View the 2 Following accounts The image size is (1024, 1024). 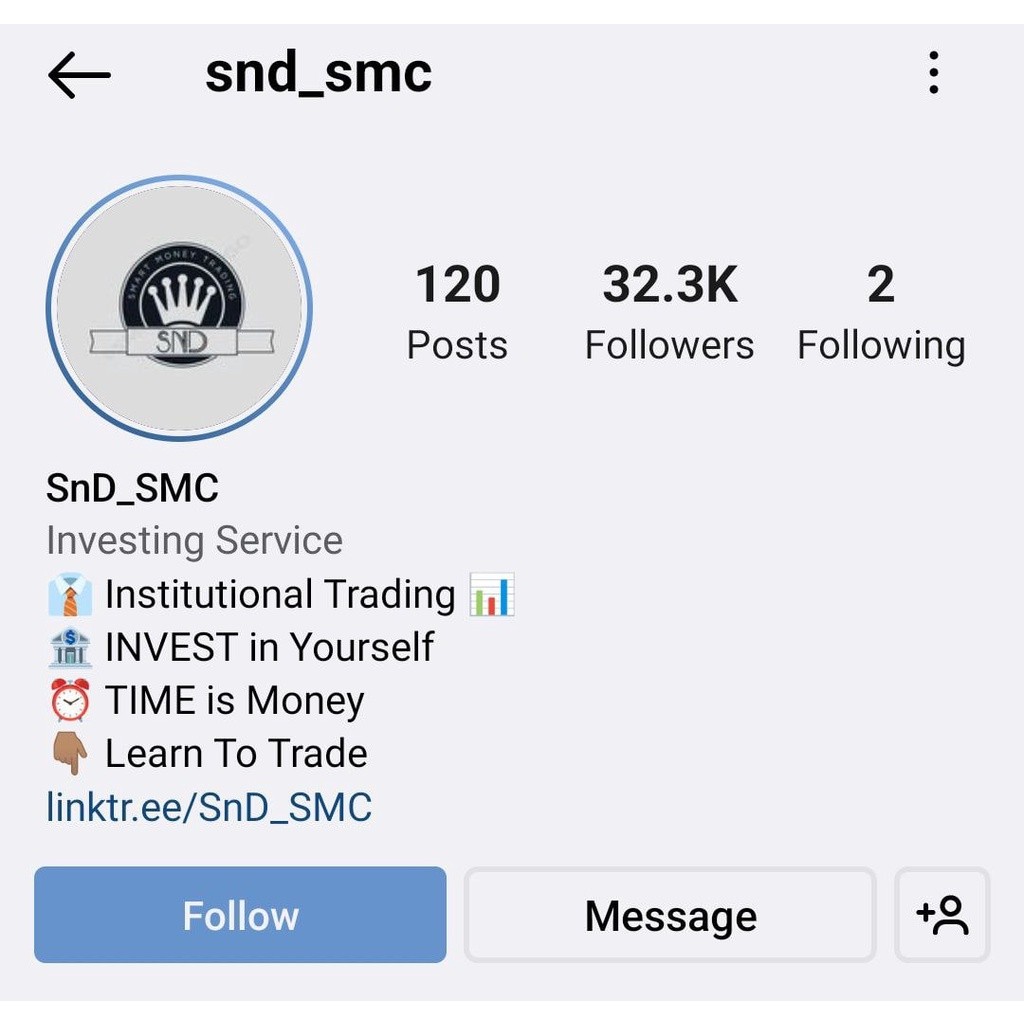pos(880,312)
